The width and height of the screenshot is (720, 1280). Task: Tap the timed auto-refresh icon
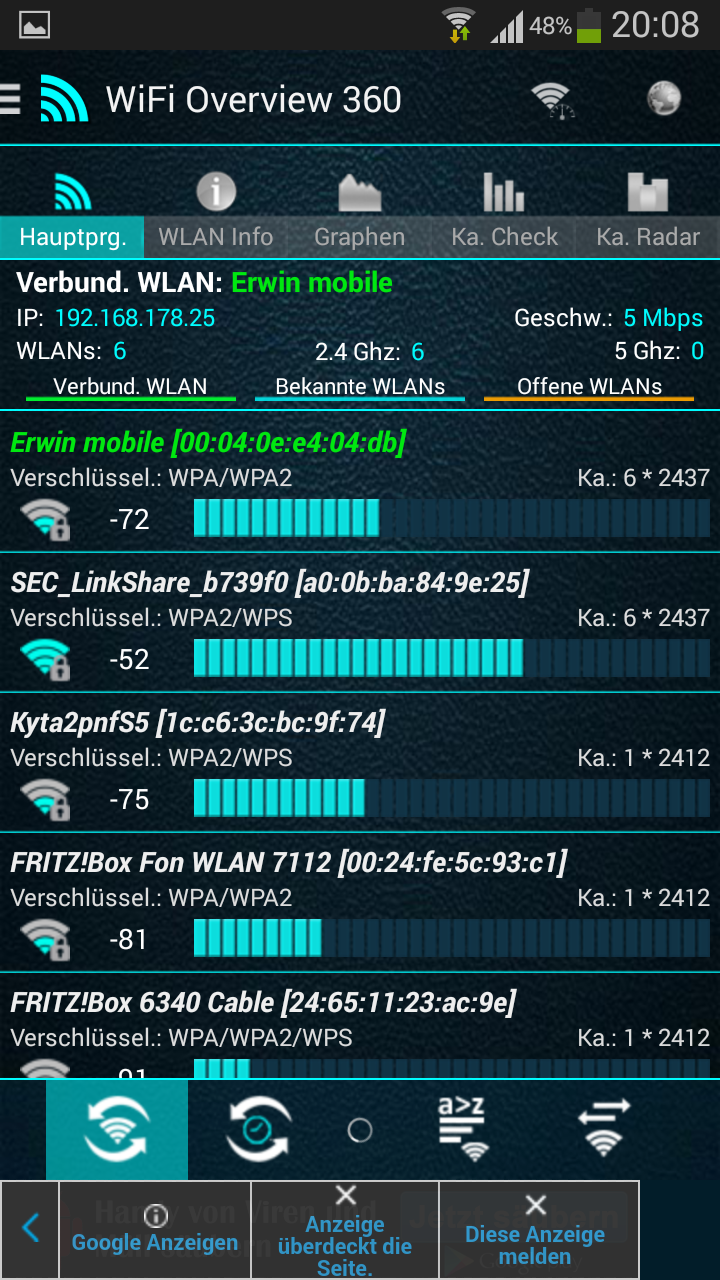[x=259, y=1130]
